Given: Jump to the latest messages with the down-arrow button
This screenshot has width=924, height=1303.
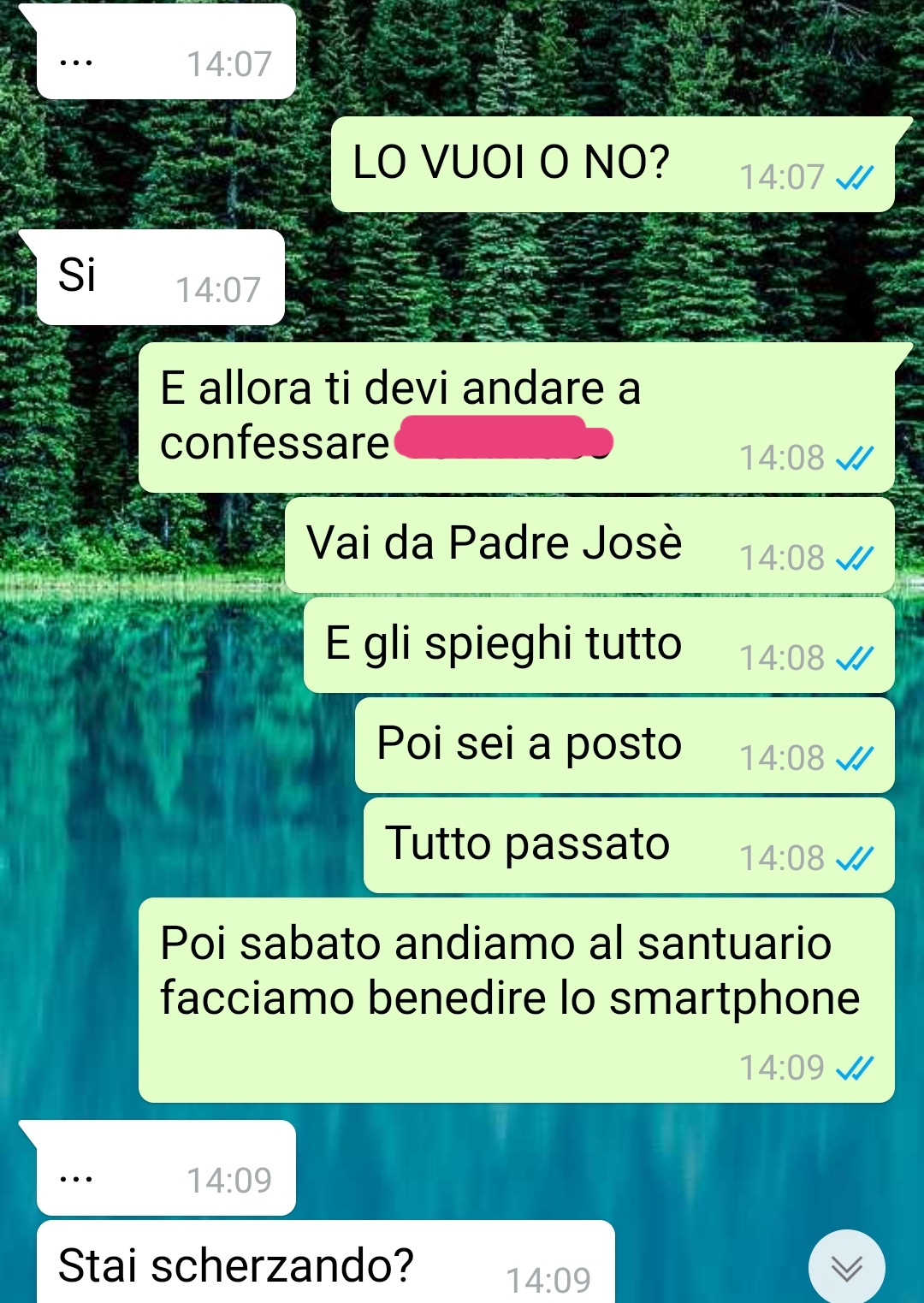Looking at the screenshot, I should (x=846, y=1268).
